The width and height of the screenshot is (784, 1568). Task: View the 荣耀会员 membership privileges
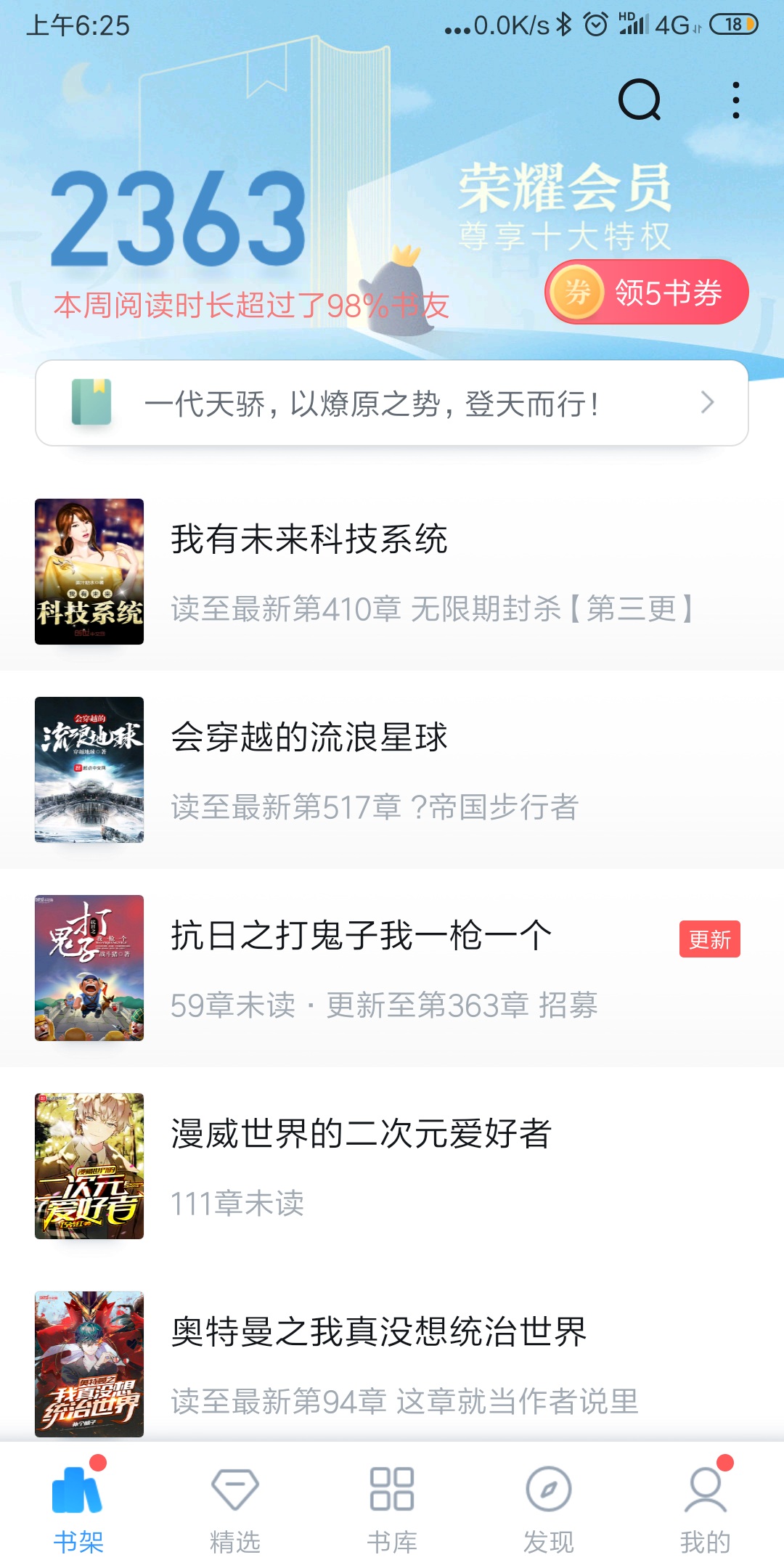click(x=565, y=207)
